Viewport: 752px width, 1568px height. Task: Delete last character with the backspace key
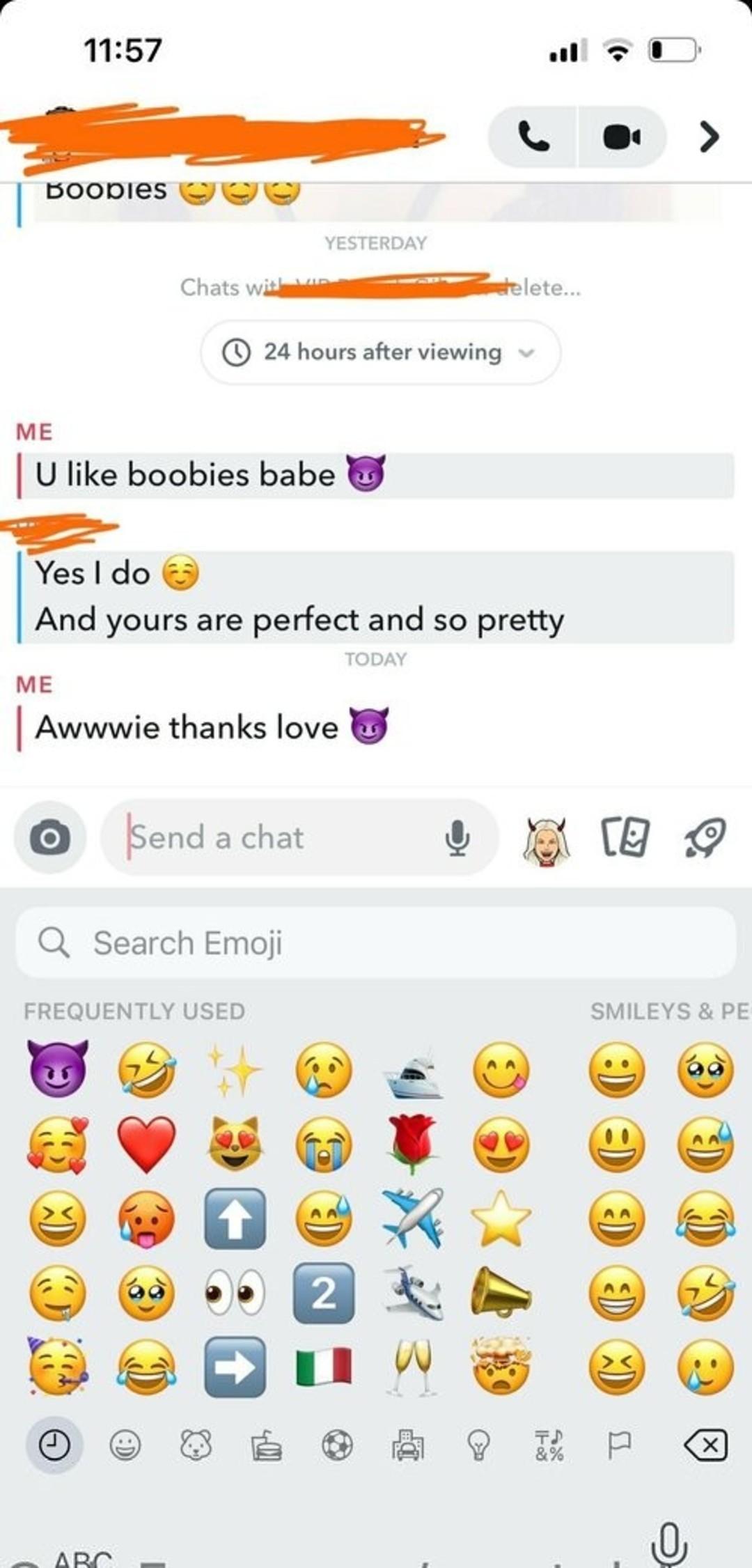pyautogui.click(x=706, y=1446)
